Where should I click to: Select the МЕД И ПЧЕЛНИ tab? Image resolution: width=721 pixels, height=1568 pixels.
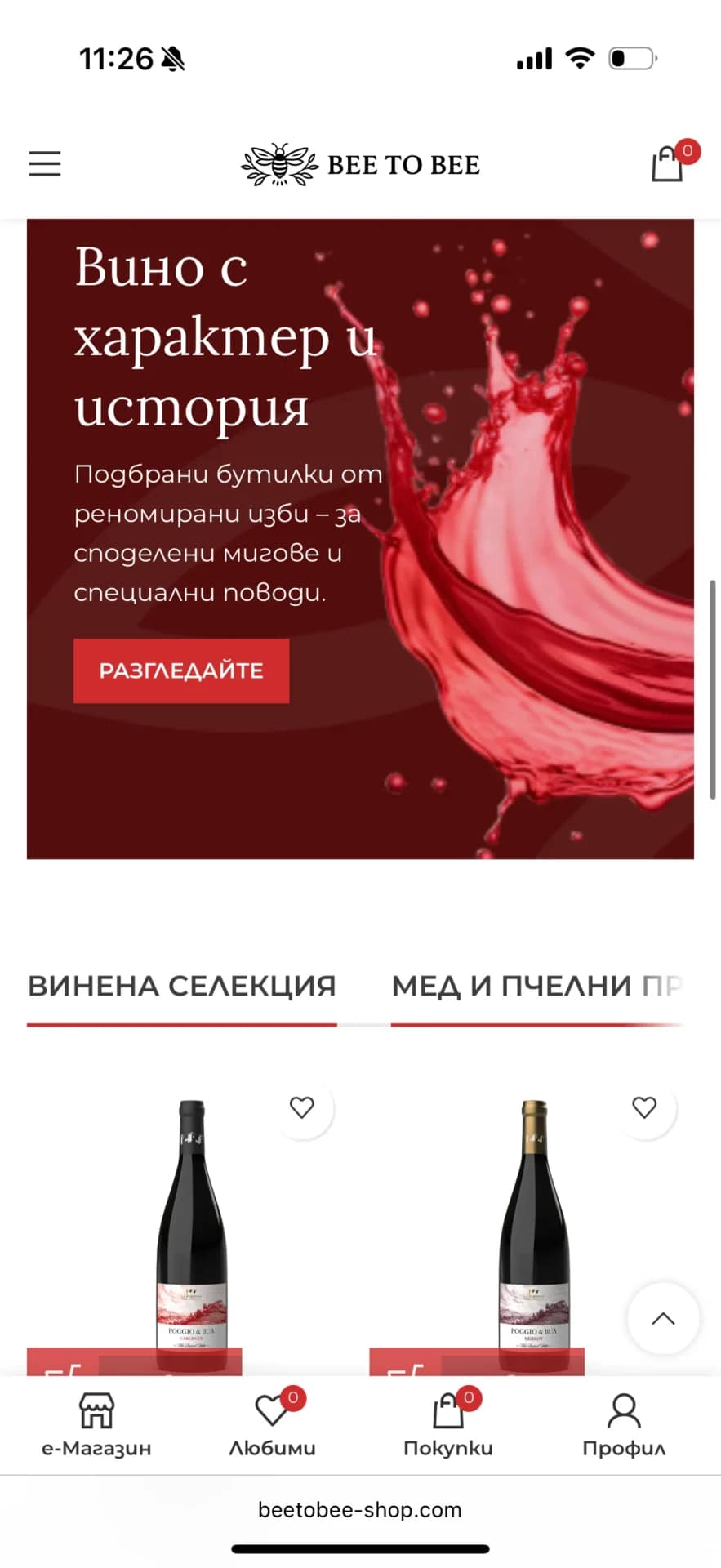point(536,986)
